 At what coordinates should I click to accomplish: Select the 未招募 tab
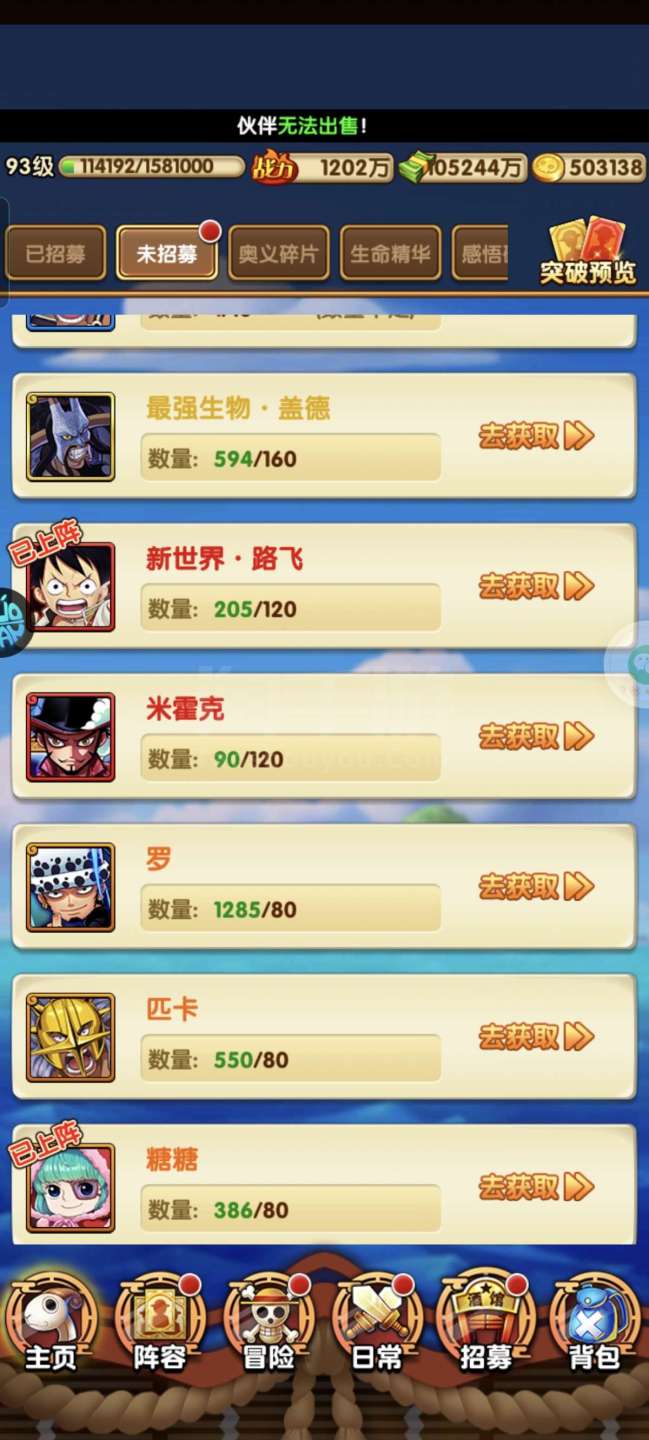[166, 253]
